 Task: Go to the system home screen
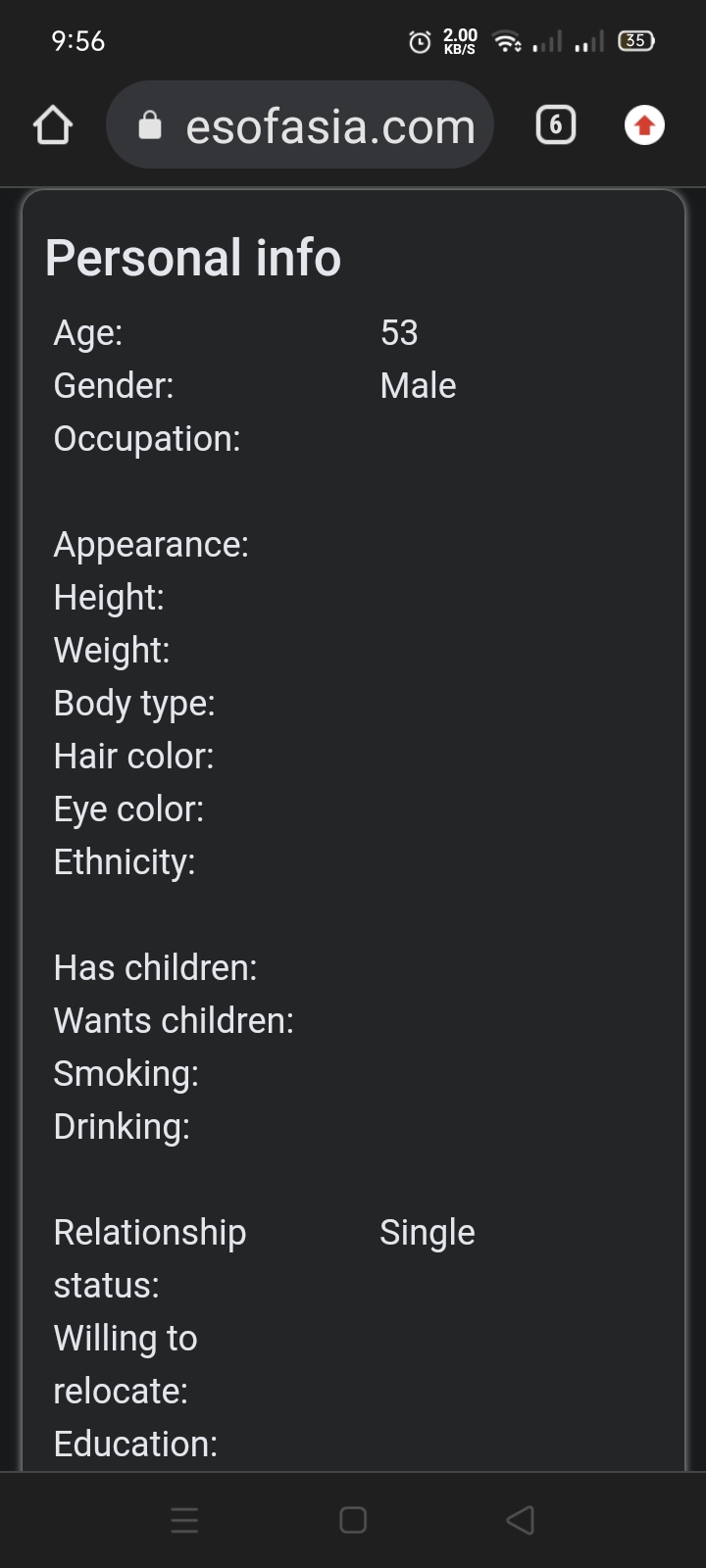click(x=353, y=1520)
